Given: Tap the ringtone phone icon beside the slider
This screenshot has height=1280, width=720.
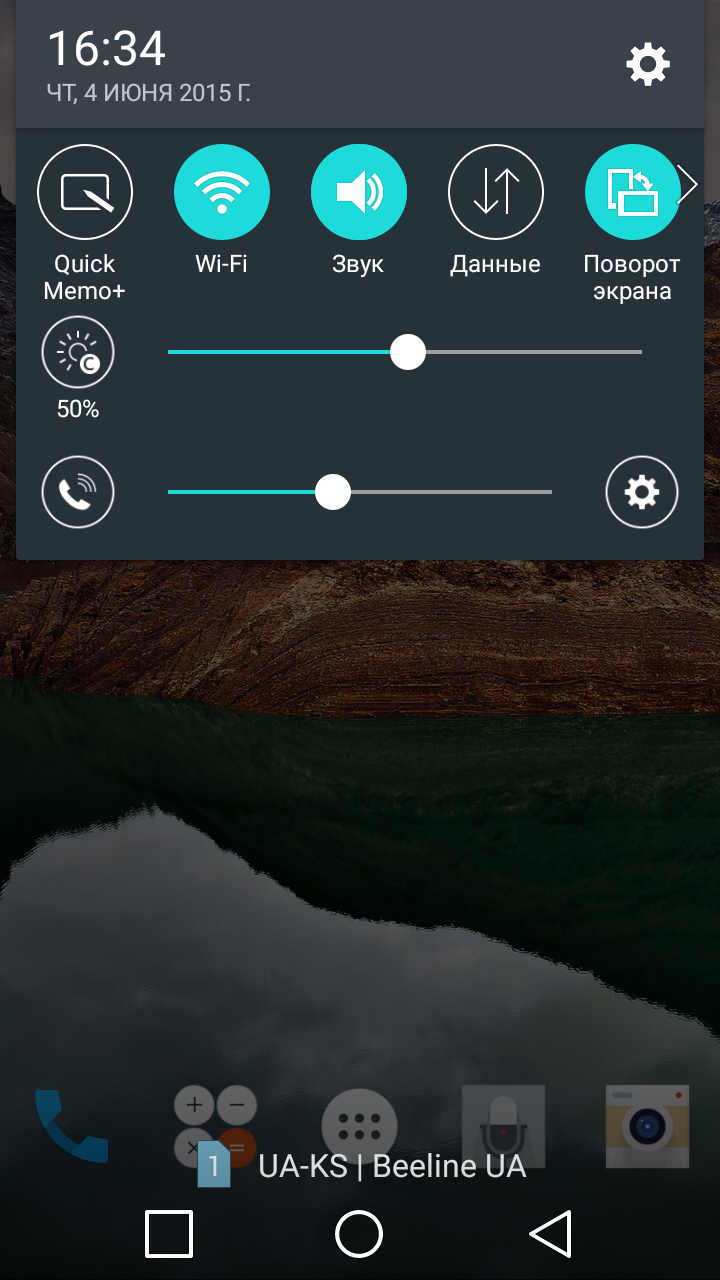Looking at the screenshot, I should point(78,492).
